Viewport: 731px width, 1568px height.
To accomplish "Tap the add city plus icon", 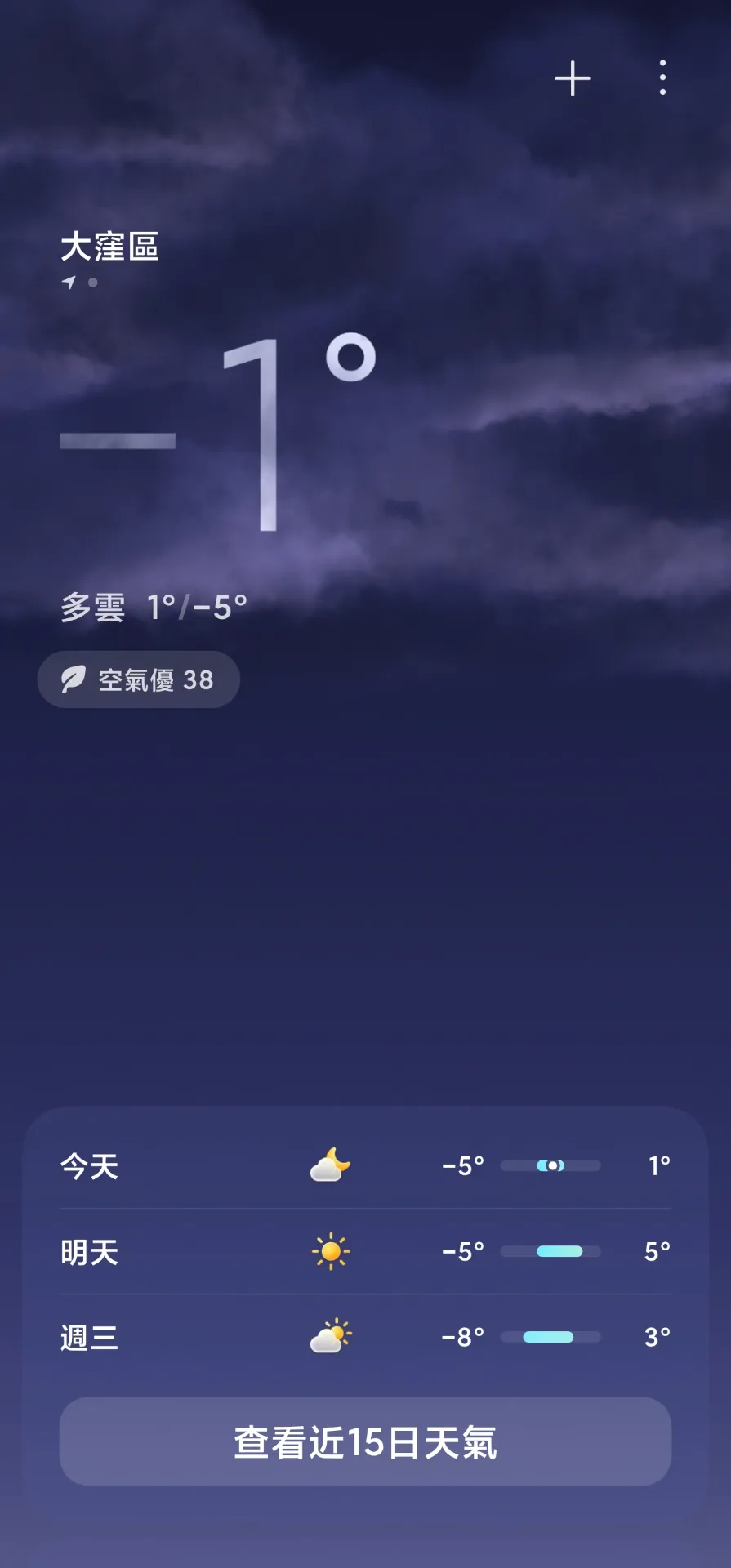I will pos(574,78).
